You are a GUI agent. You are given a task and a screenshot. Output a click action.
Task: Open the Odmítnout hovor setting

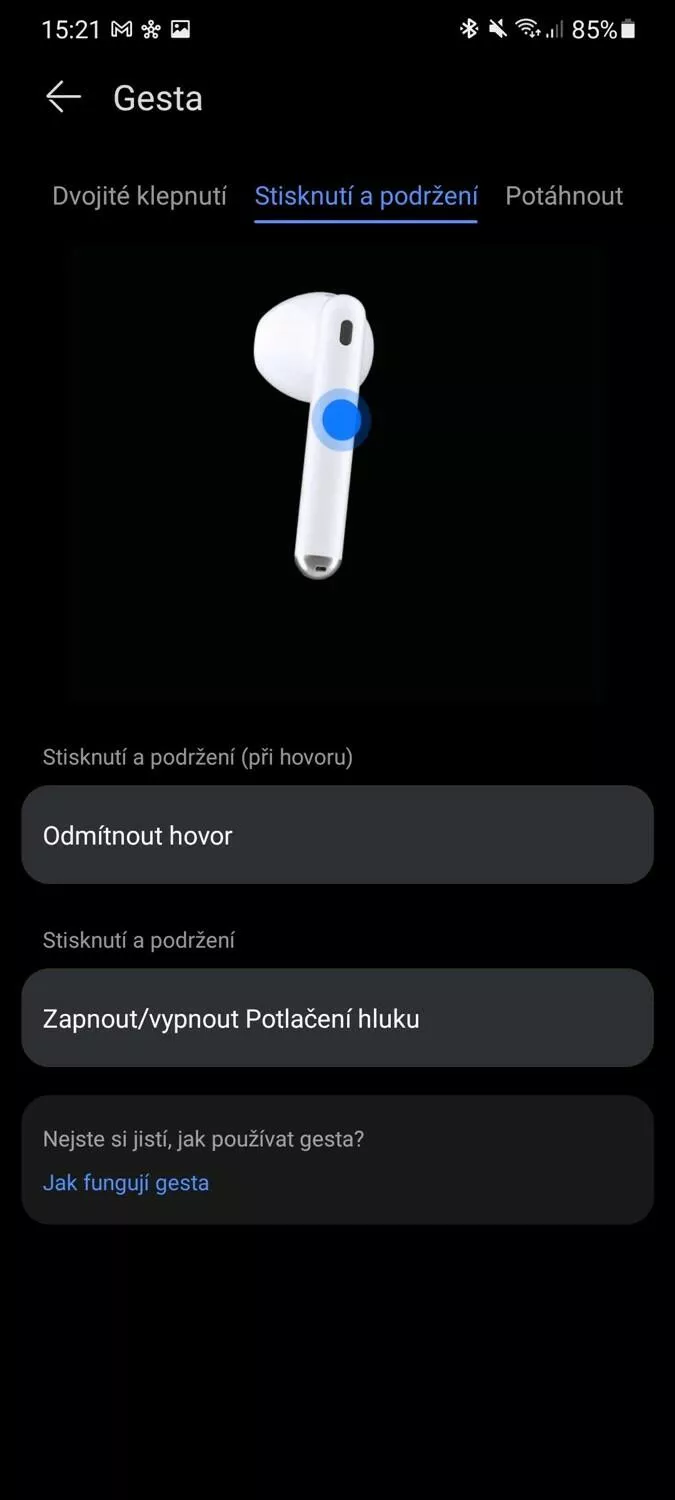pos(337,835)
